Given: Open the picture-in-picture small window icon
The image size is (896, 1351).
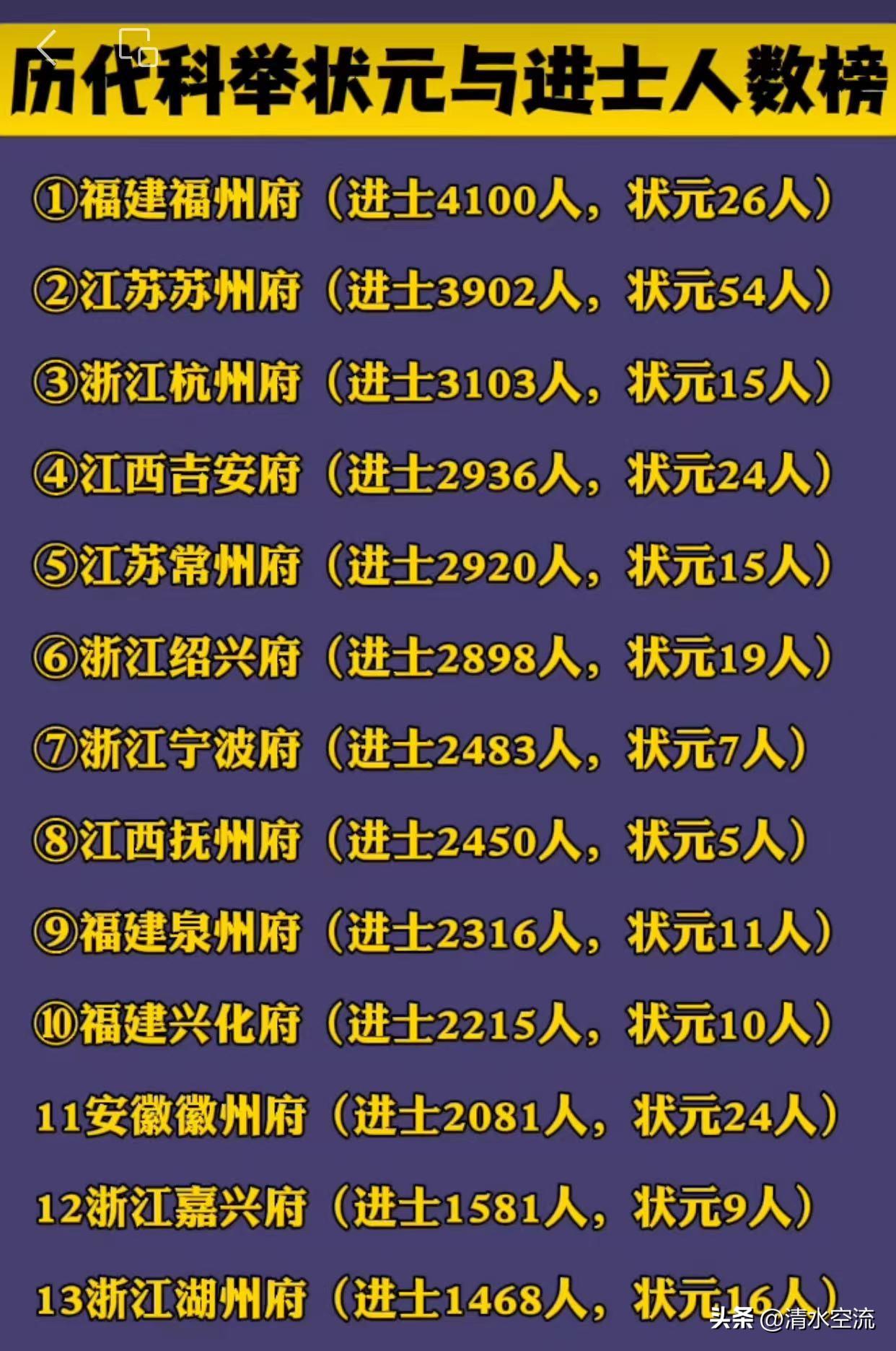Looking at the screenshot, I should (137, 48).
